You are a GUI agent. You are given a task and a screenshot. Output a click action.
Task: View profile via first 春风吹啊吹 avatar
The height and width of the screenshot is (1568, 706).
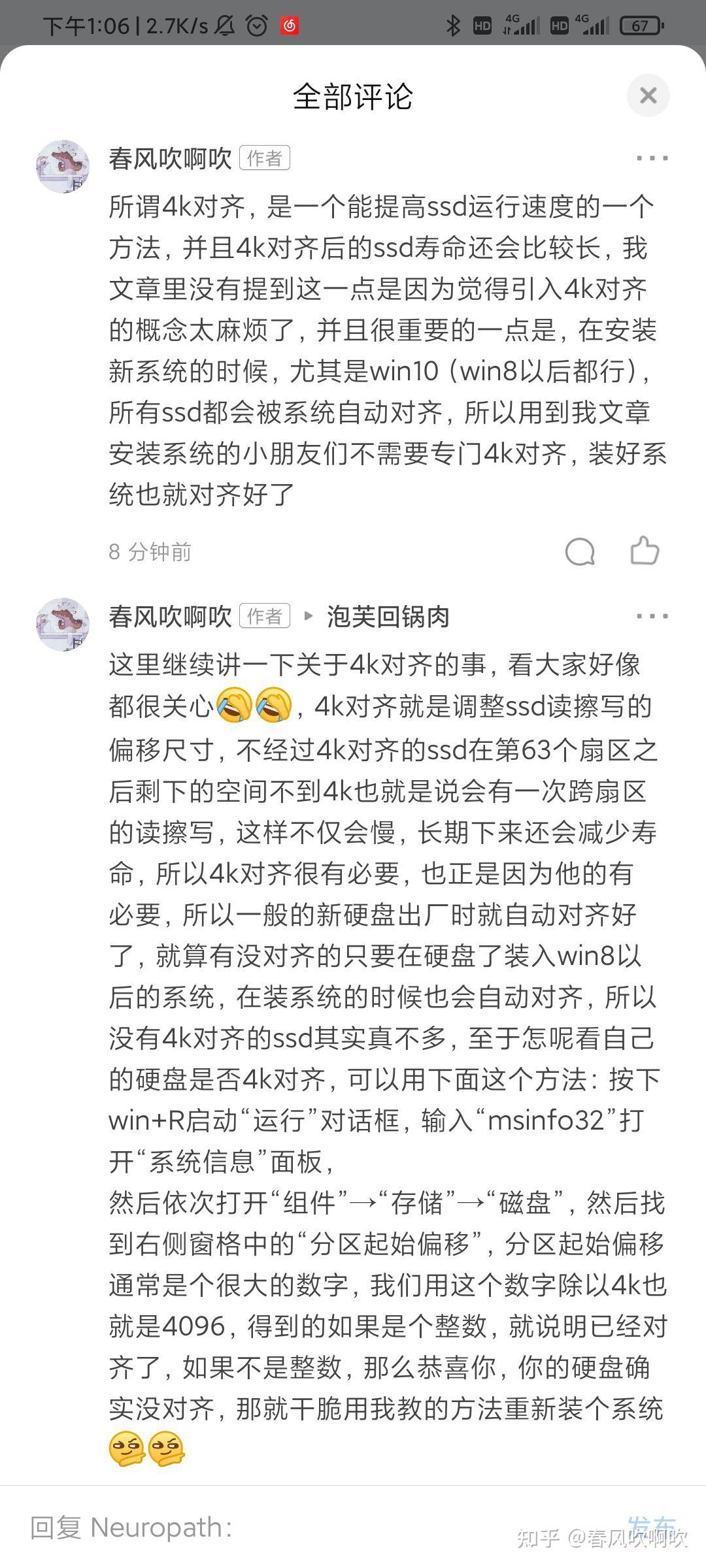(x=63, y=166)
